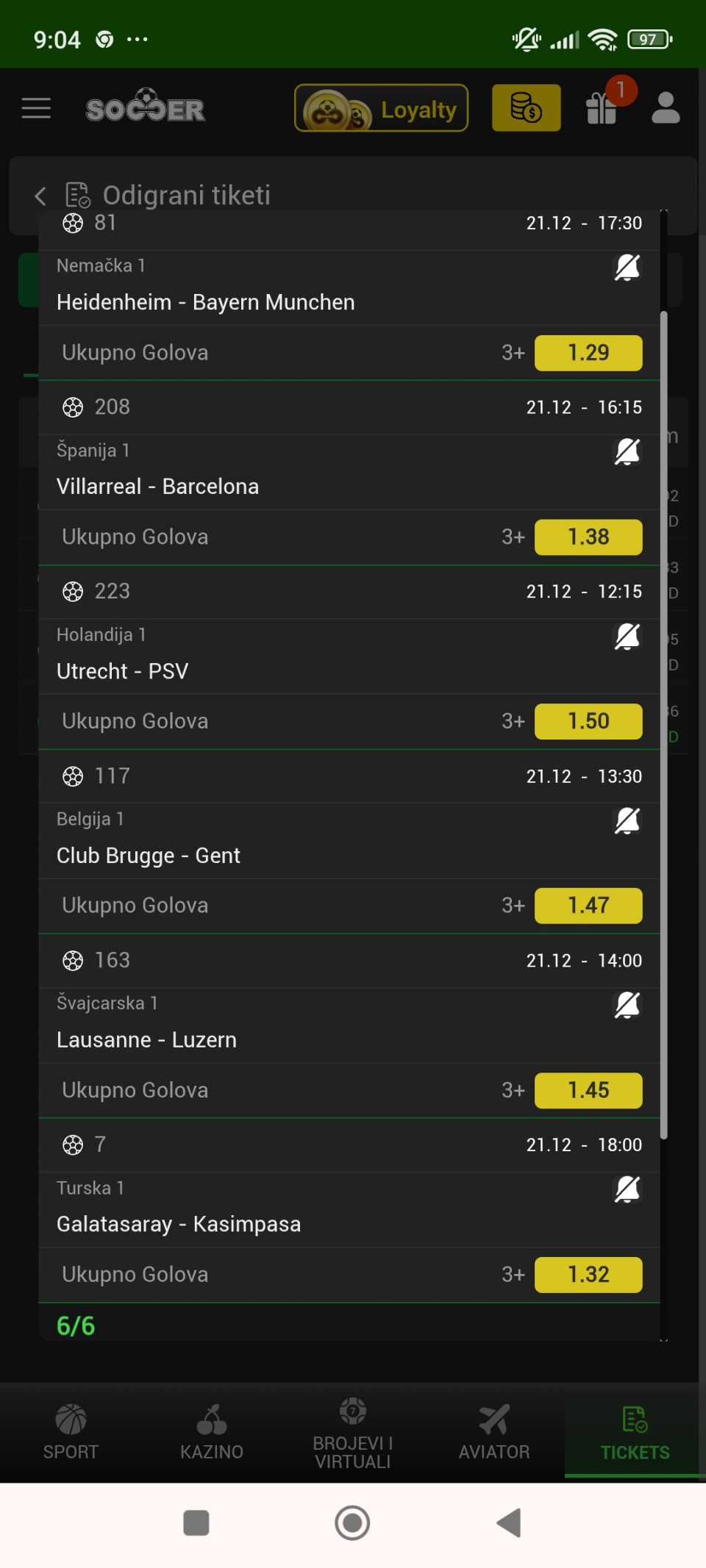Go back from Odigrani tiketi

tap(40, 196)
